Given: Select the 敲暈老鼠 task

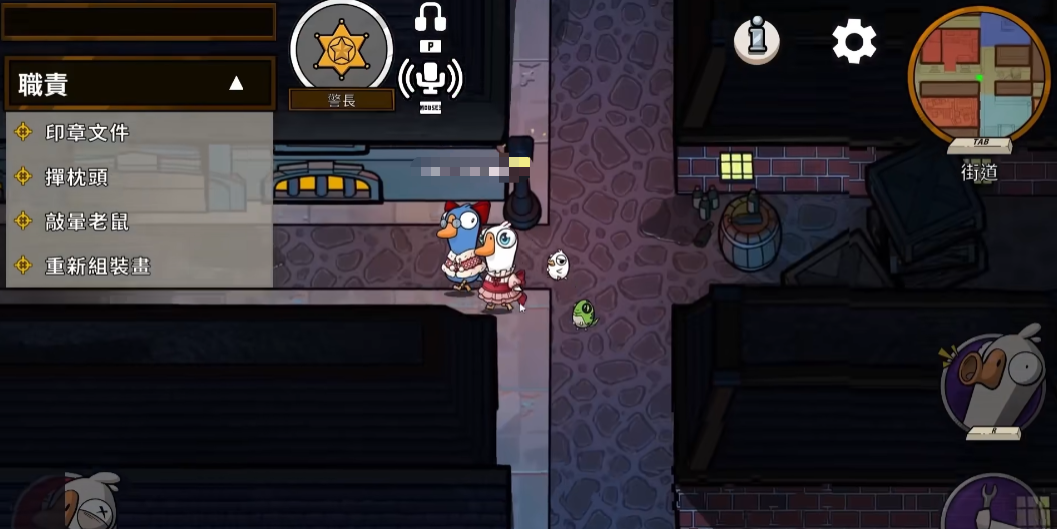Looking at the screenshot, I should [87, 221].
